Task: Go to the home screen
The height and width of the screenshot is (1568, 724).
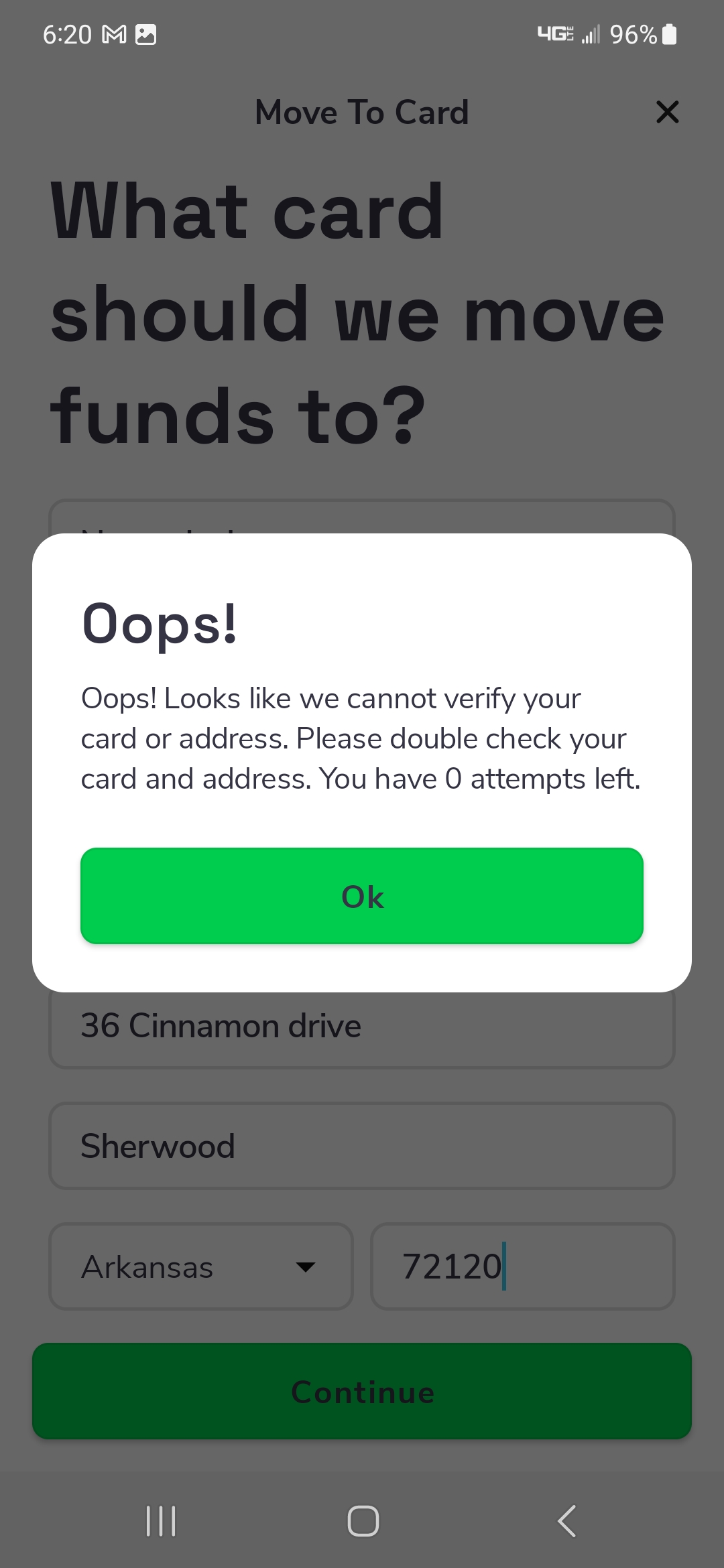Action: click(x=363, y=1521)
